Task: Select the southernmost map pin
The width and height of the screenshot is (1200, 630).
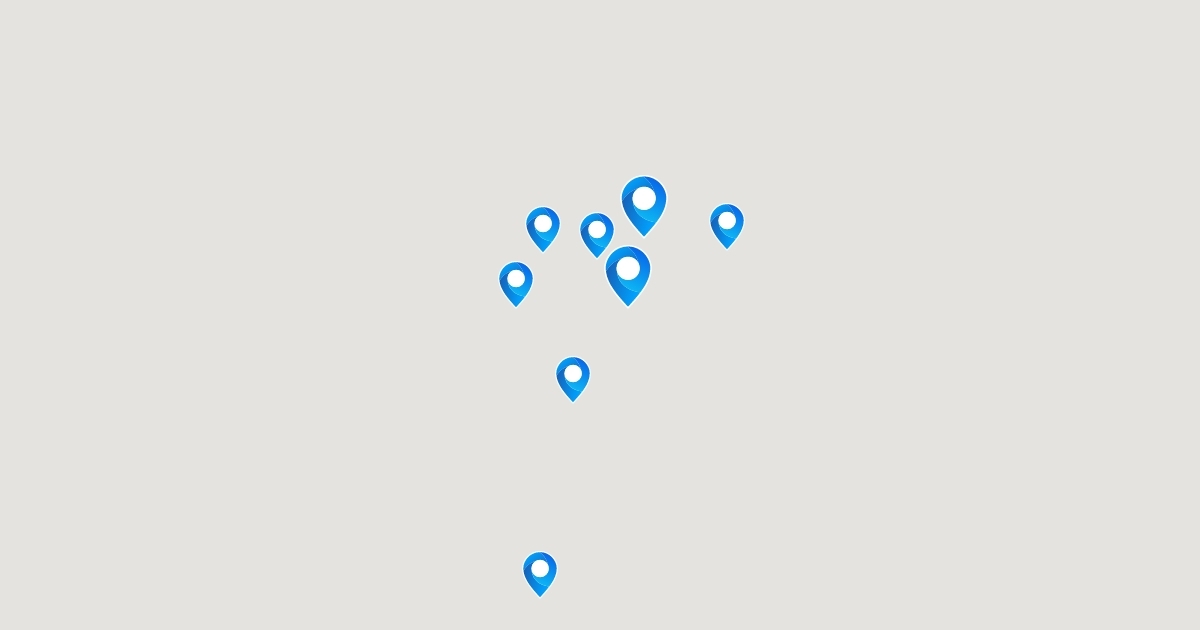Action: point(540,574)
